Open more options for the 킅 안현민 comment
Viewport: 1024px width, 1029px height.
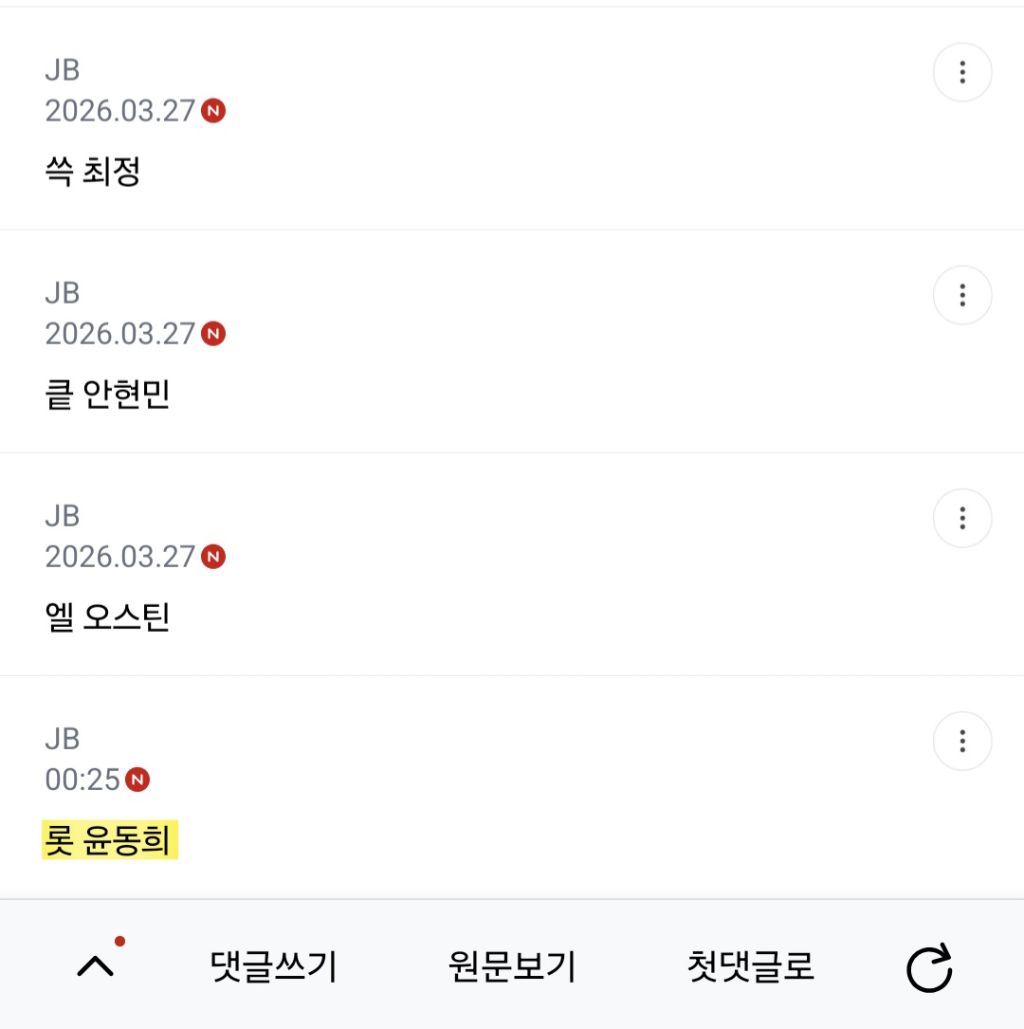962,295
